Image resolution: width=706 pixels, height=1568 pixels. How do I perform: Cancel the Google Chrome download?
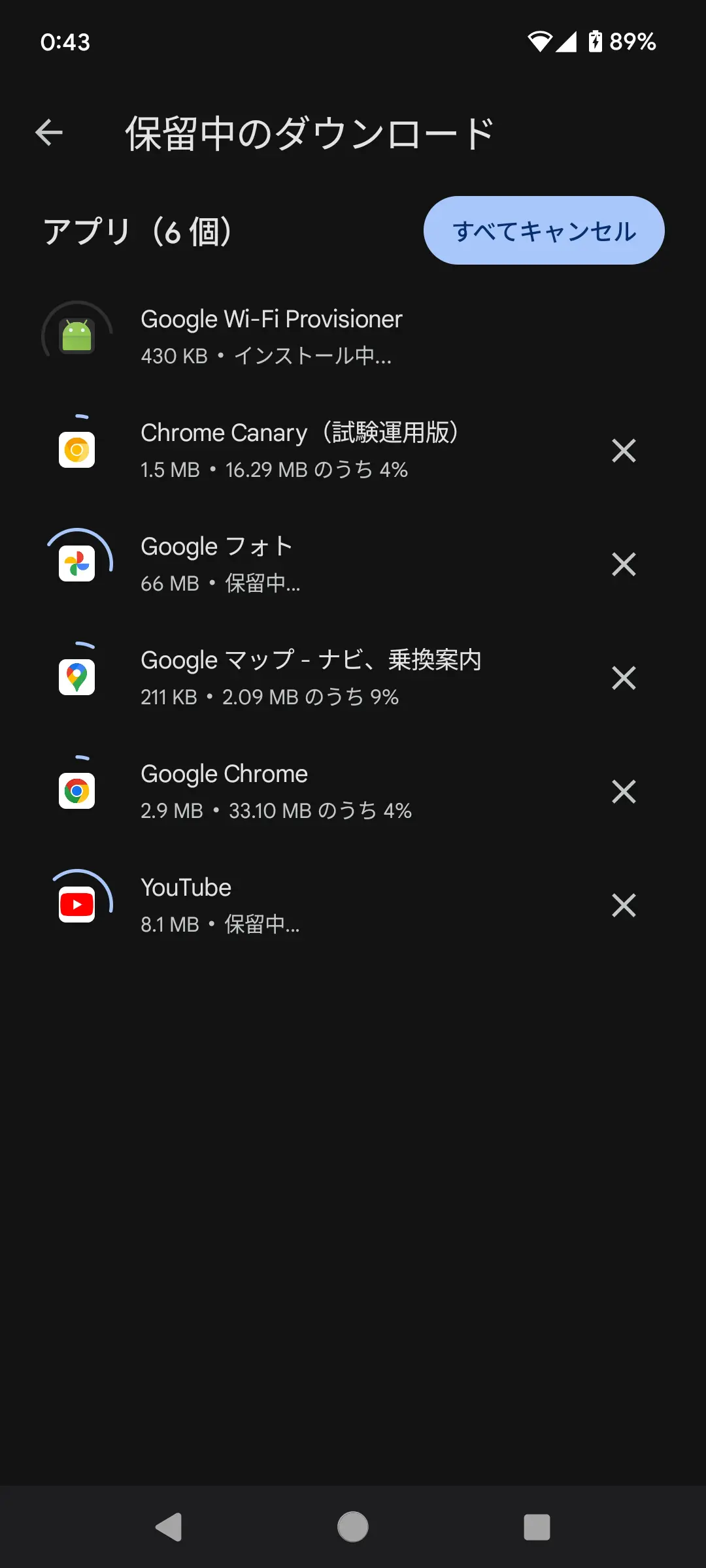pyautogui.click(x=624, y=792)
